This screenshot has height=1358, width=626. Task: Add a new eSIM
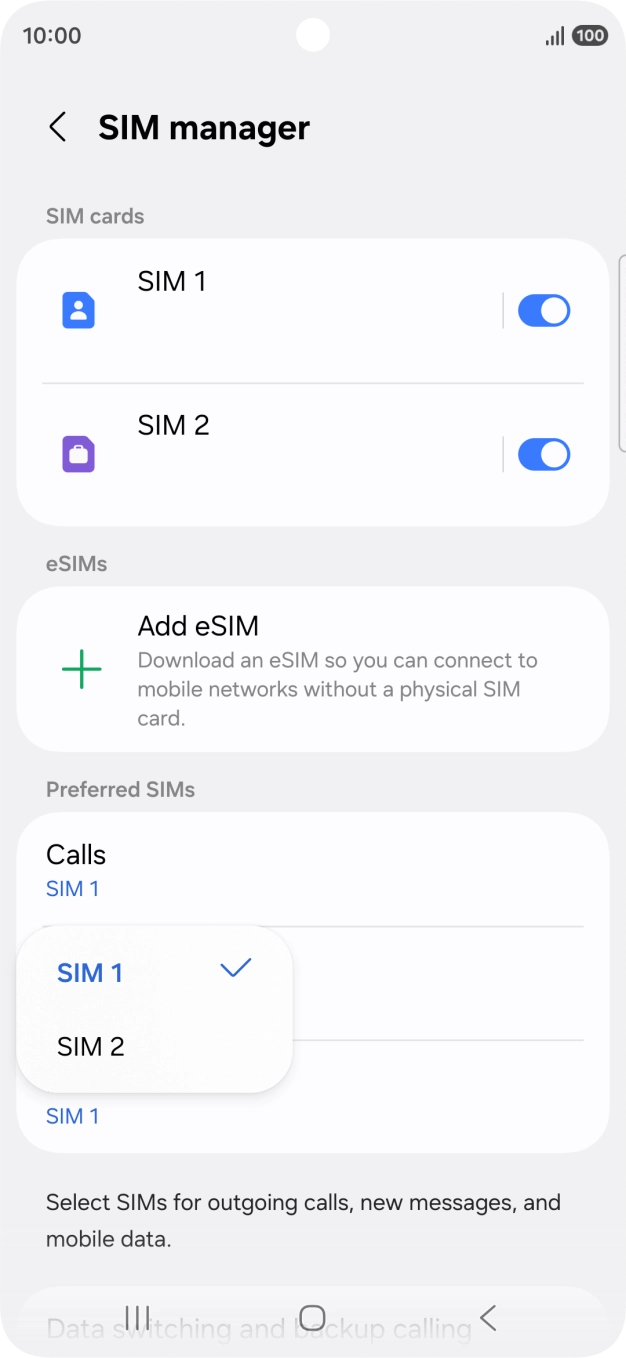coord(312,669)
